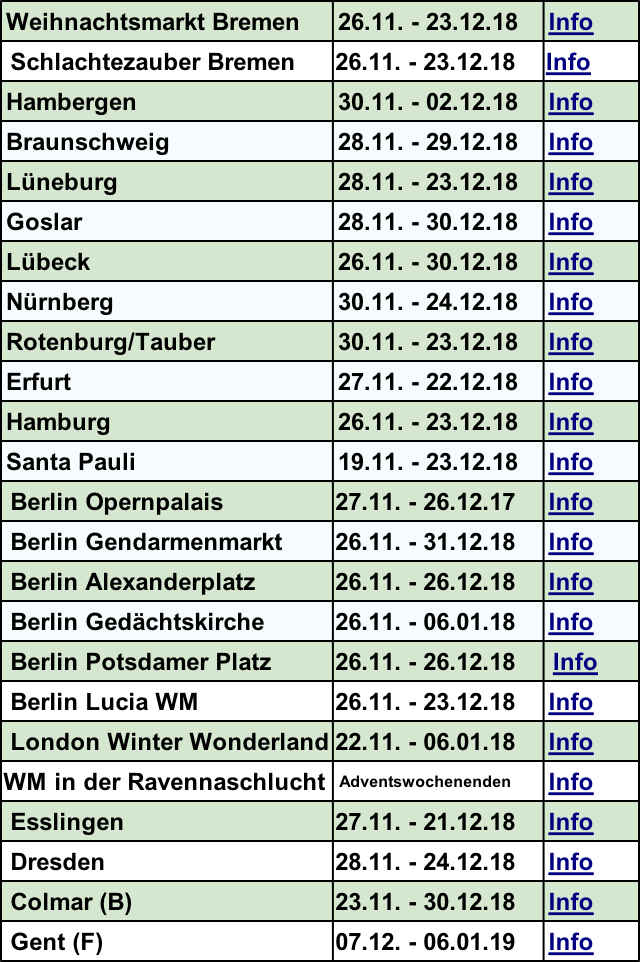Image resolution: width=640 pixels, height=962 pixels.
Task: Open Info link in the Goslar row
Action: (x=570, y=222)
